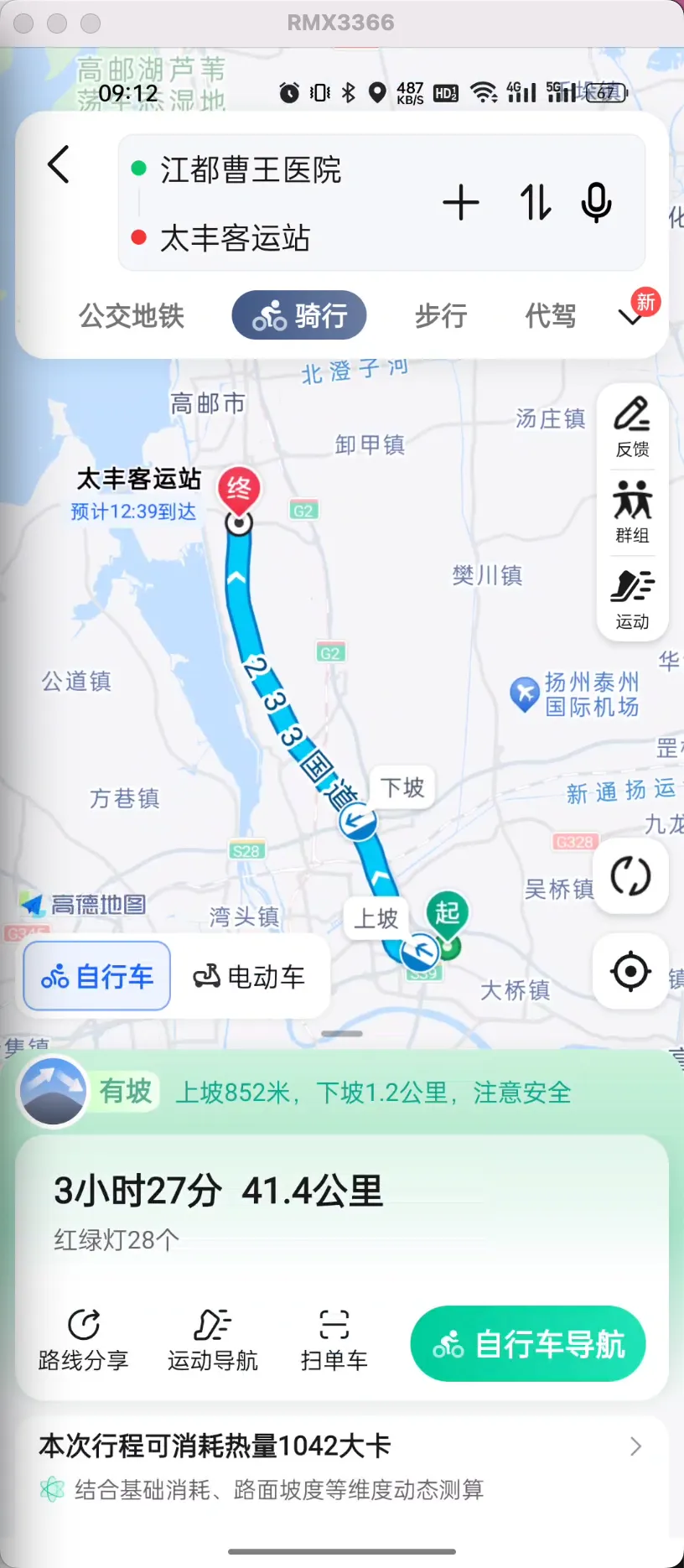Image resolution: width=684 pixels, height=1568 pixels.
Task: Switch to the 步行 walking tab
Action: click(x=441, y=315)
